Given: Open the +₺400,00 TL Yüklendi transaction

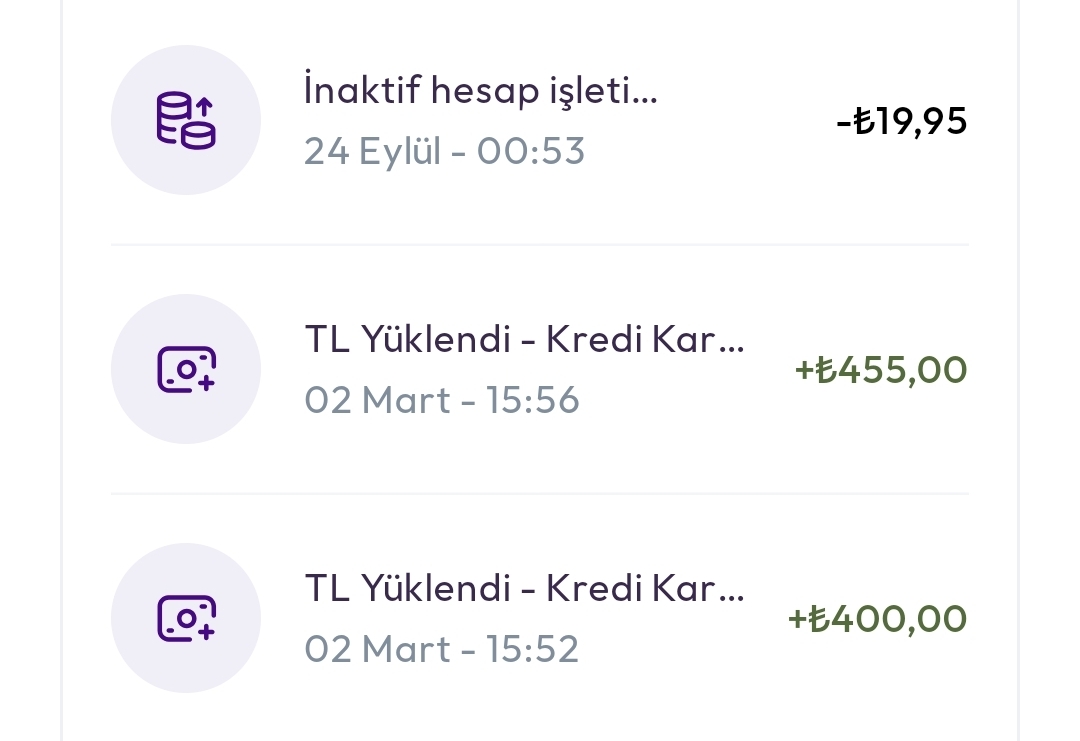Looking at the screenshot, I should coord(538,619).
